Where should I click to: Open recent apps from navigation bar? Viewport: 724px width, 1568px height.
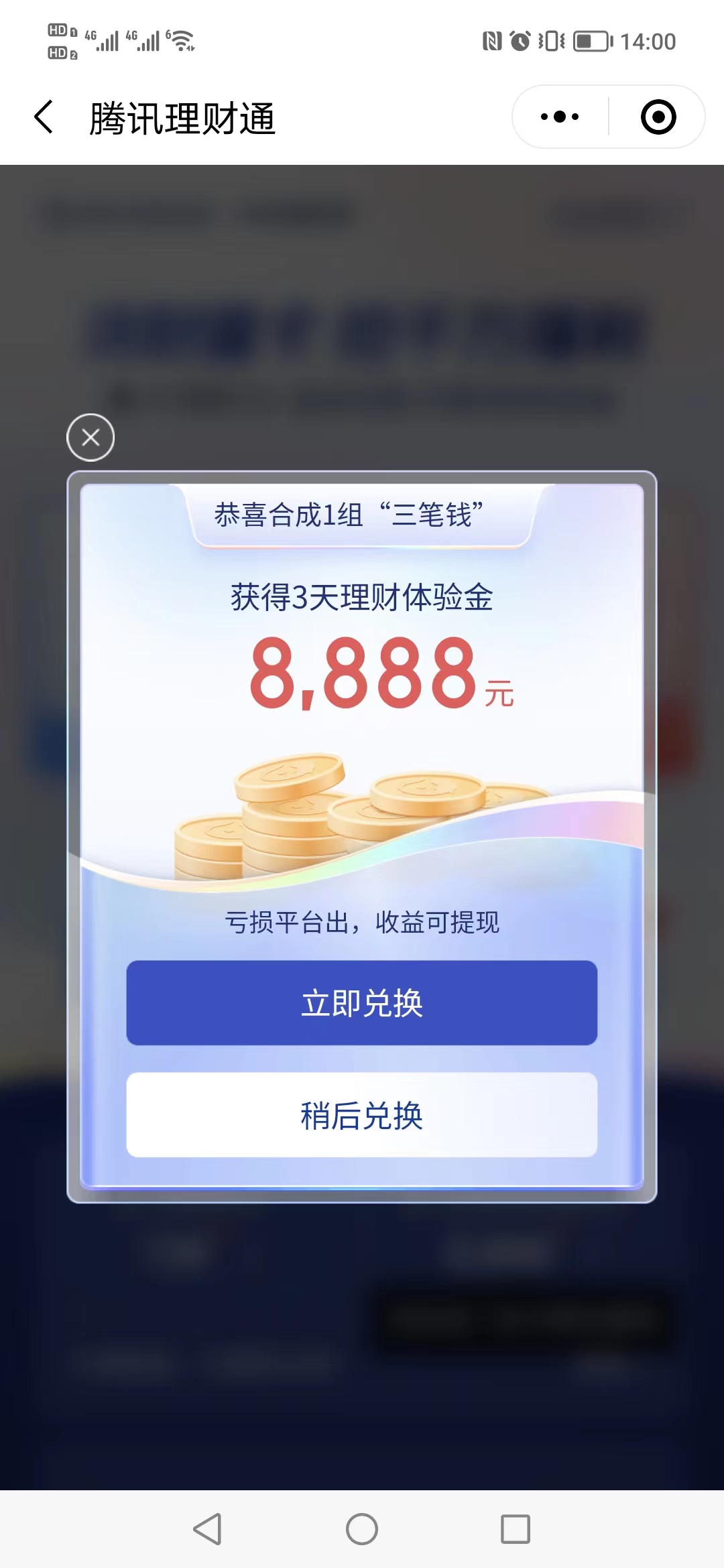pyautogui.click(x=516, y=1529)
